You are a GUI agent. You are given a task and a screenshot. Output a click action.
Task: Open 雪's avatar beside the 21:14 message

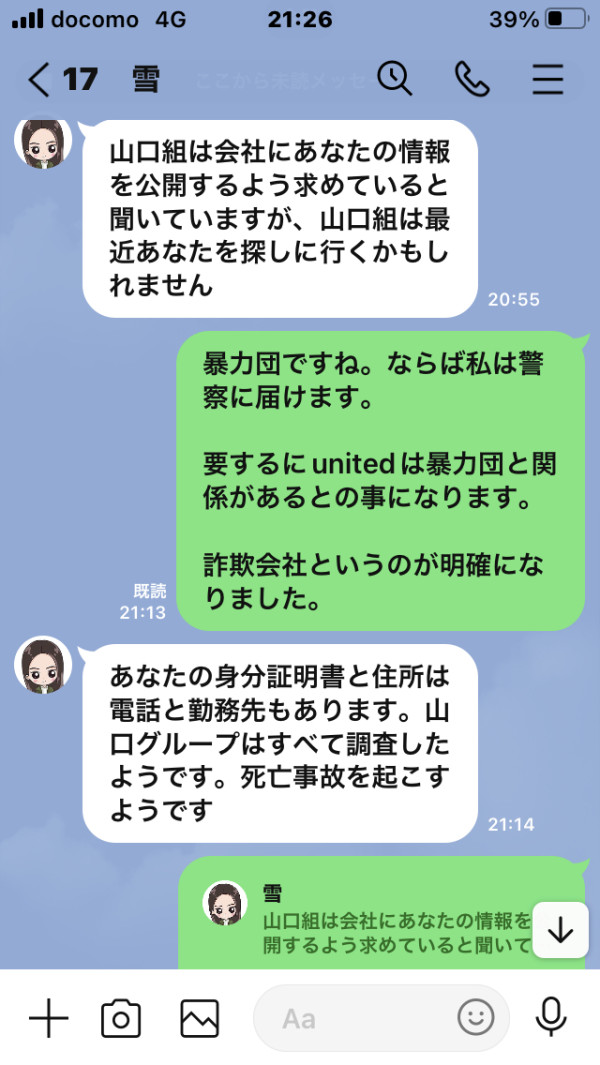tap(43, 665)
